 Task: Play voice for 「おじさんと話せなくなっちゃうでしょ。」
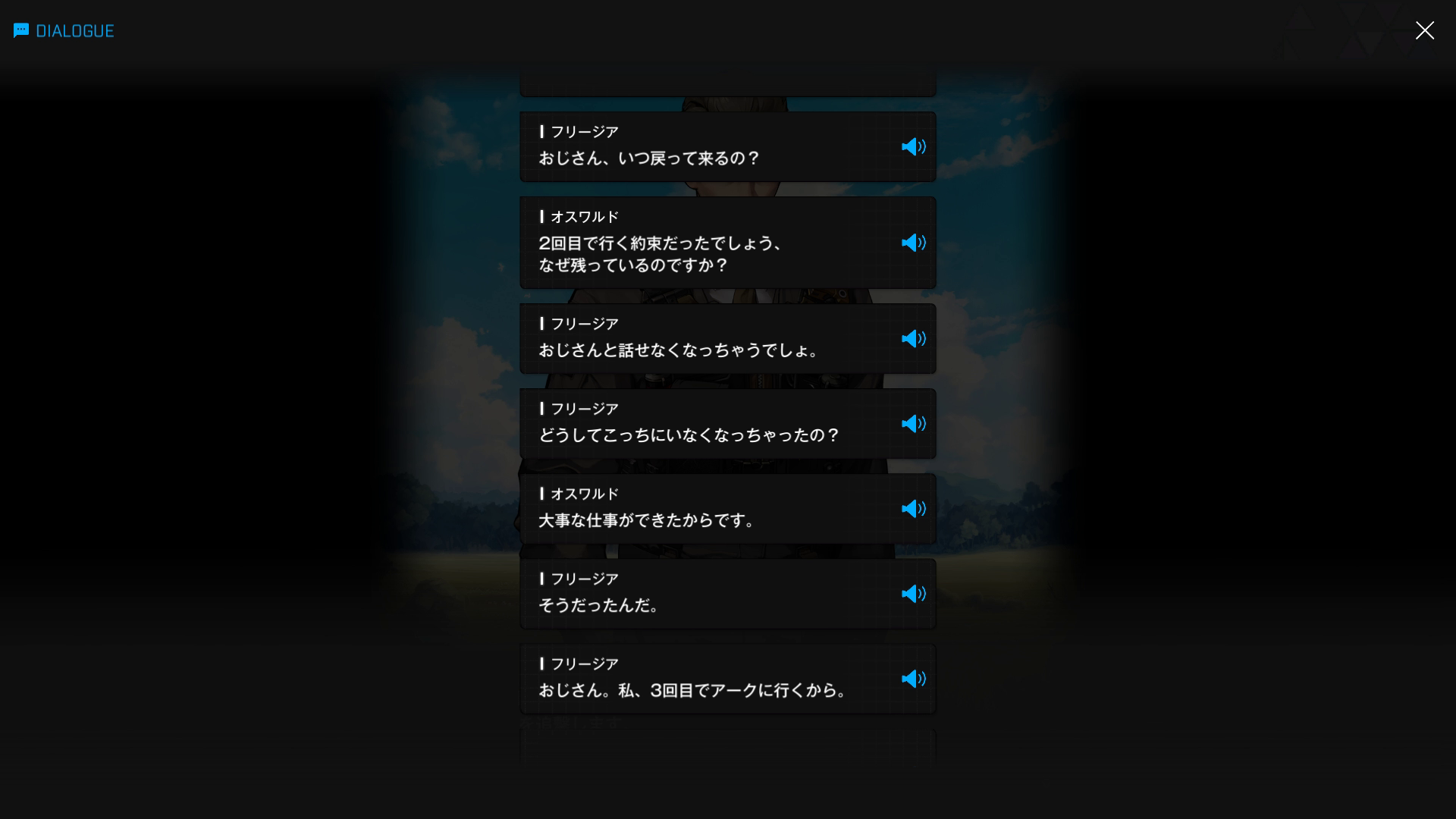913,338
